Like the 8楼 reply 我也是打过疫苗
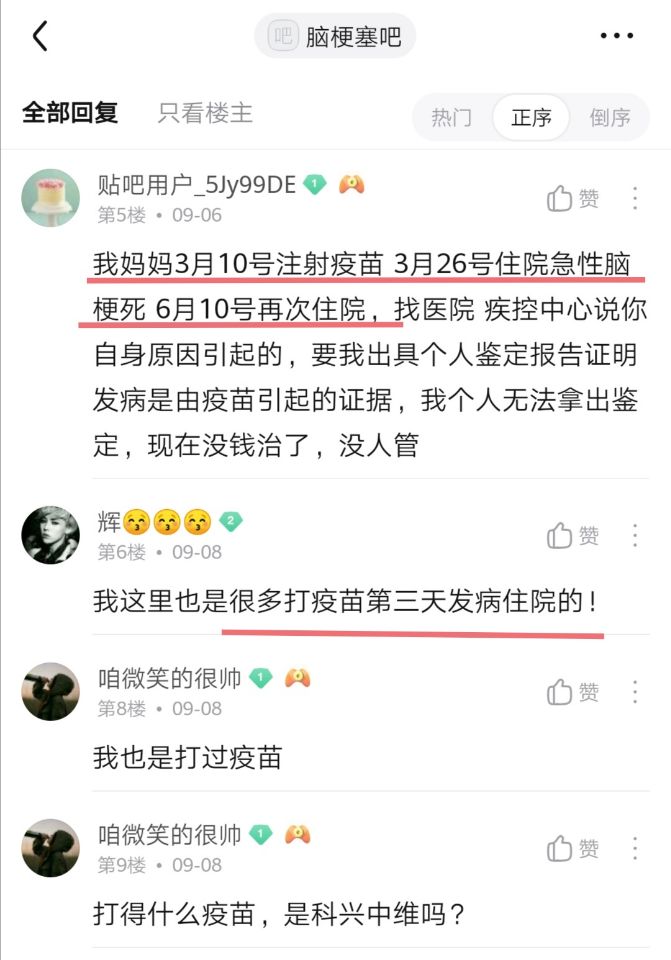Image resolution: width=671 pixels, height=960 pixels. click(x=573, y=692)
